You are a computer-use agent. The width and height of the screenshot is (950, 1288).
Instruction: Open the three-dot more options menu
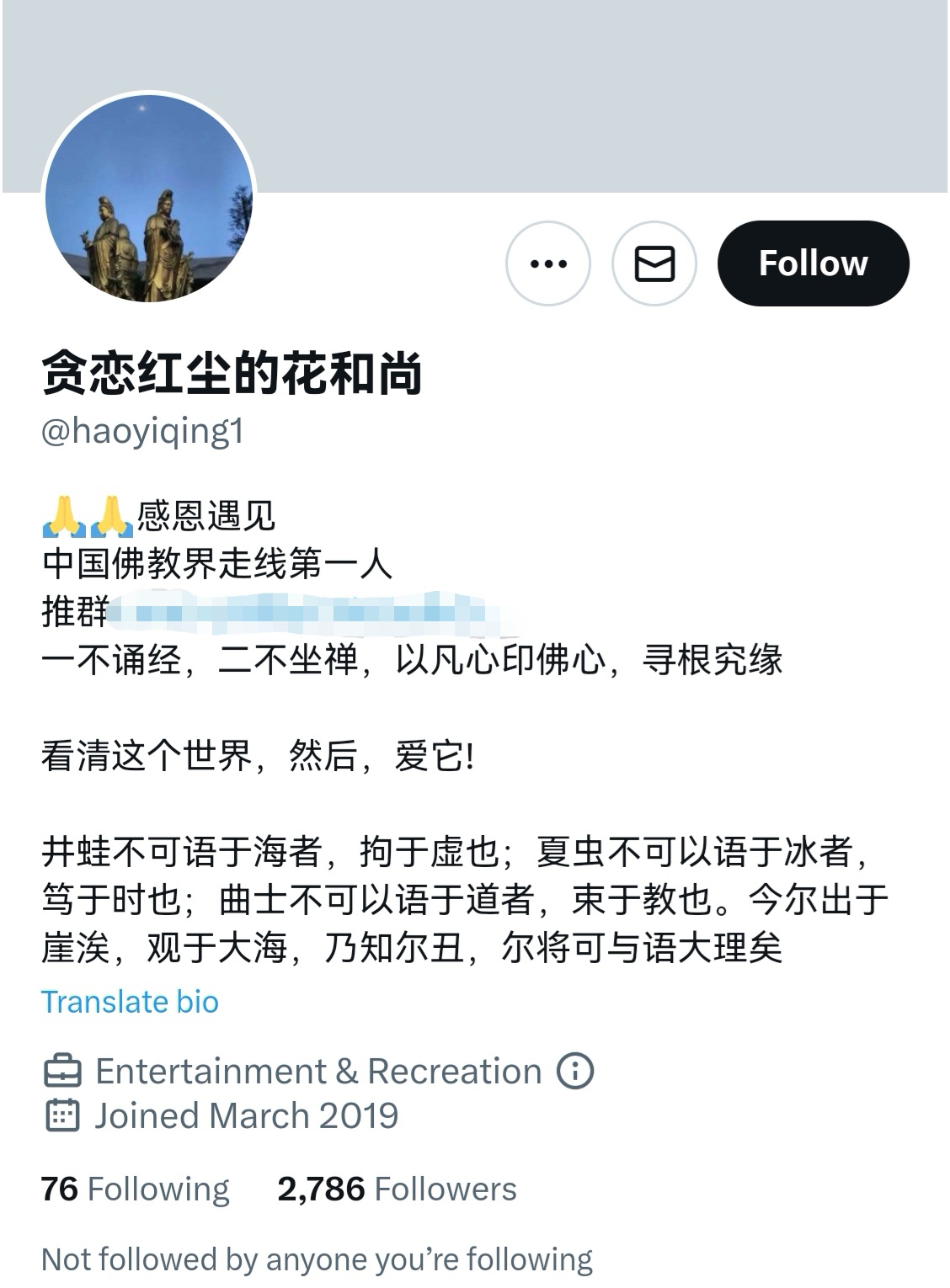tap(548, 263)
